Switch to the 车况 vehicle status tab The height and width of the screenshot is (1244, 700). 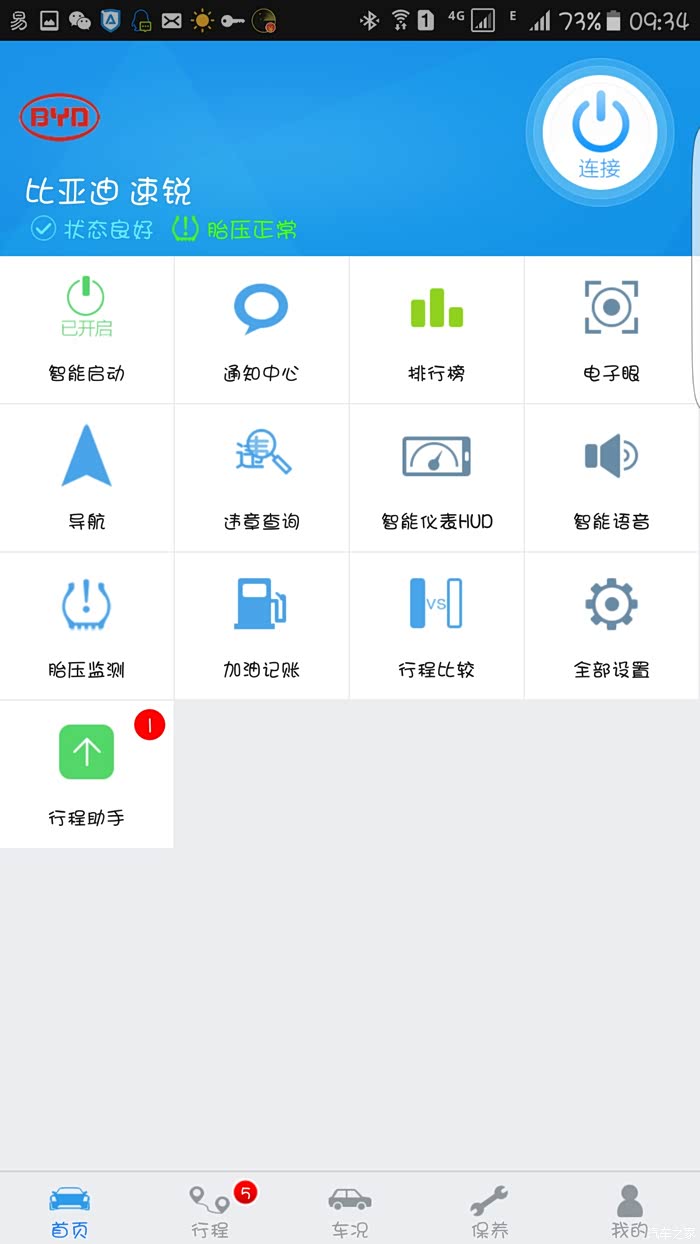pyautogui.click(x=350, y=1211)
